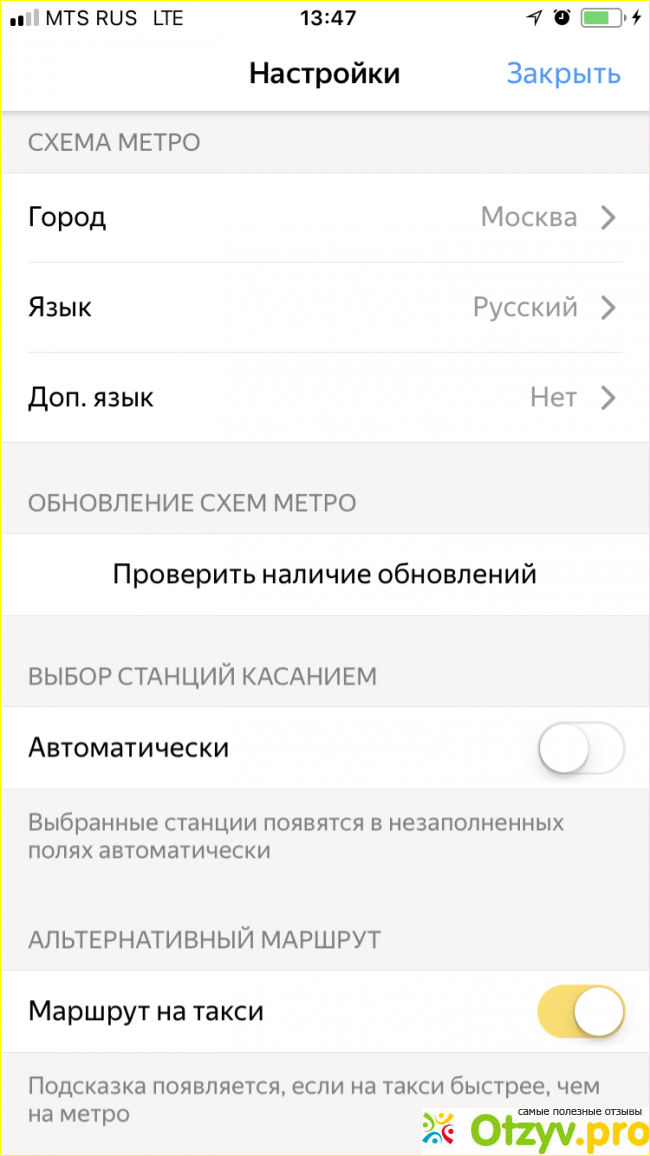
Task: Tap Проверить наличие обновлений
Action: [324, 574]
